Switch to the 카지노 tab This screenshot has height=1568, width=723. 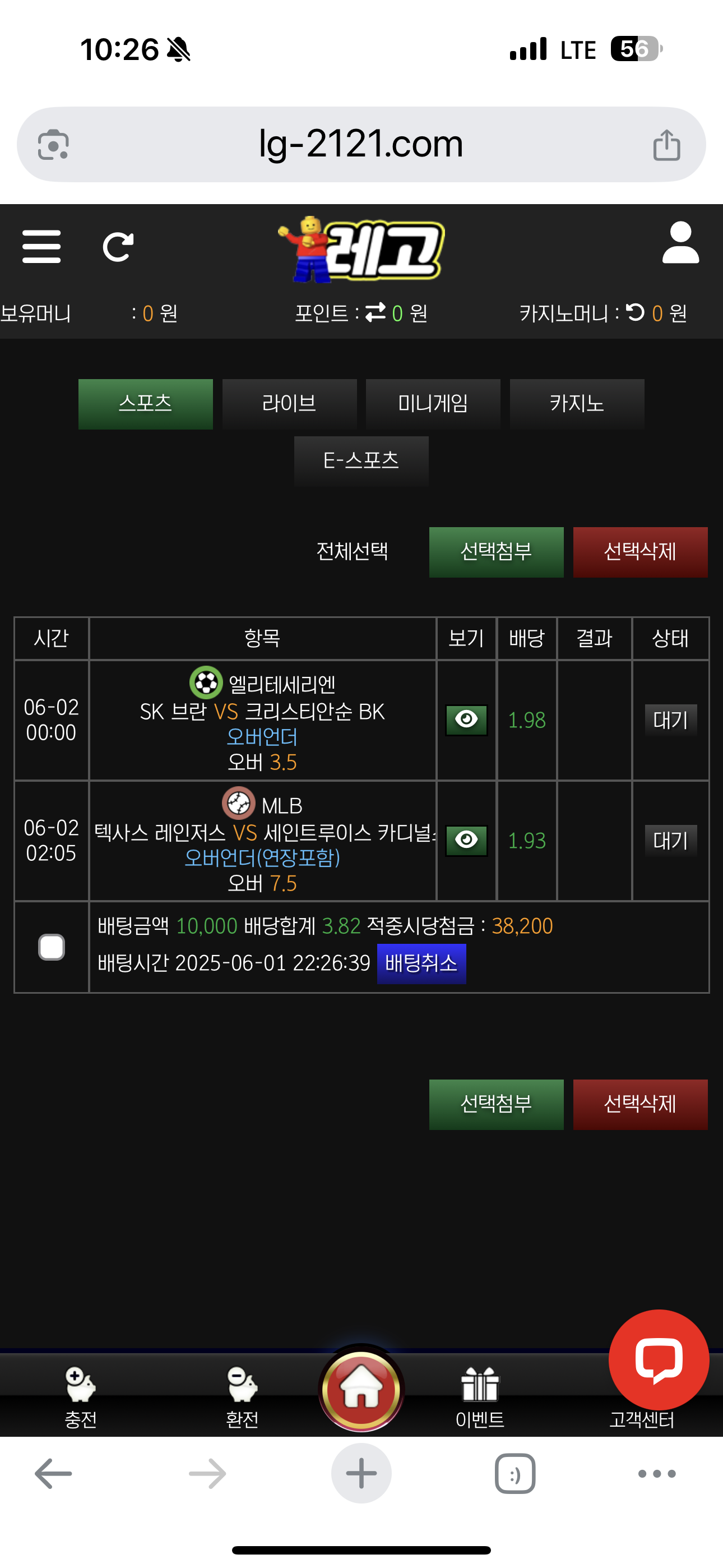(576, 404)
